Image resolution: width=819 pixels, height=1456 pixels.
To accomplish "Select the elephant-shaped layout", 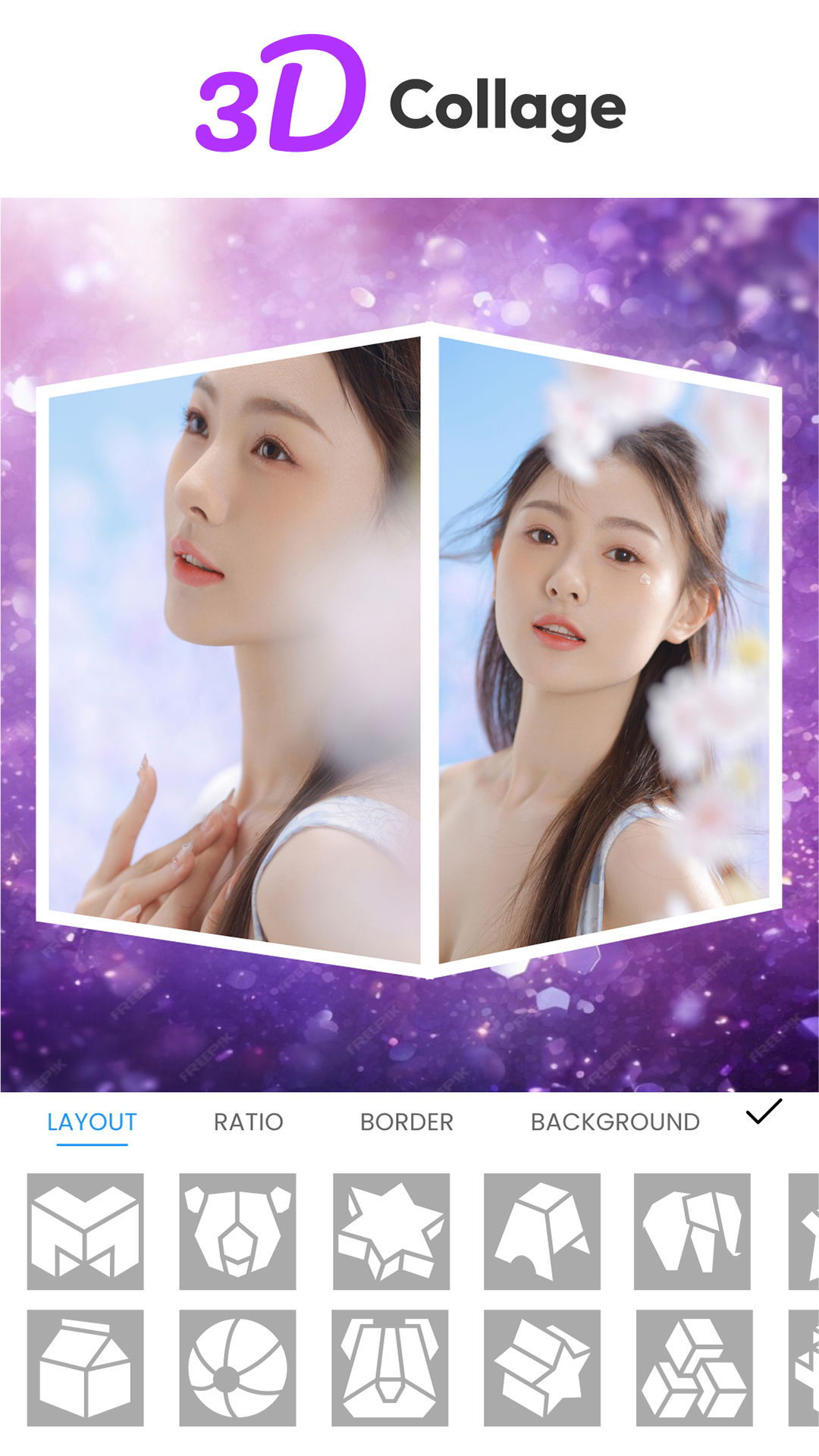I will coord(692,1232).
